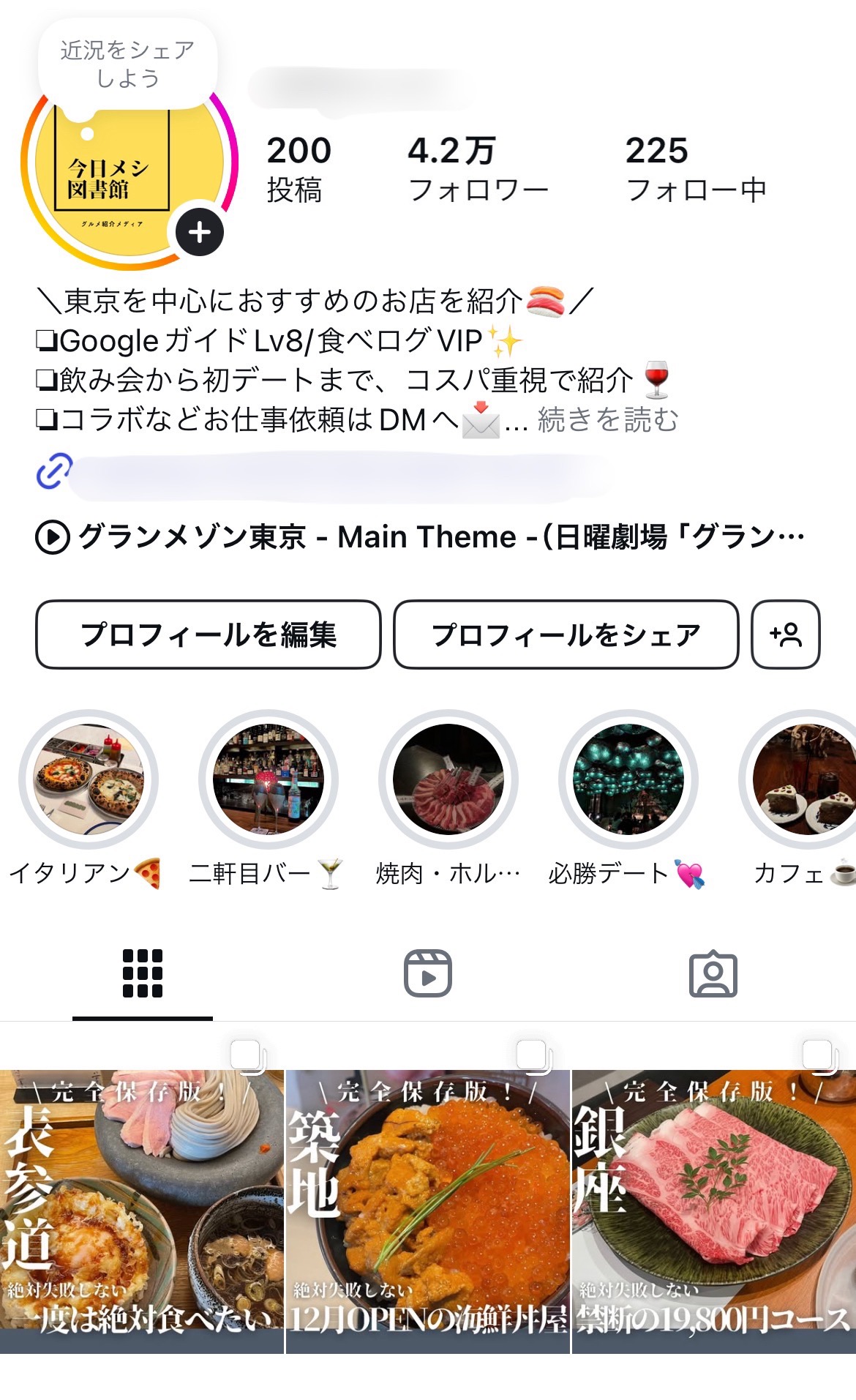Expand the bio with 続きを読む
Image resolution: width=856 pixels, height=1400 pixels.
coord(608,420)
